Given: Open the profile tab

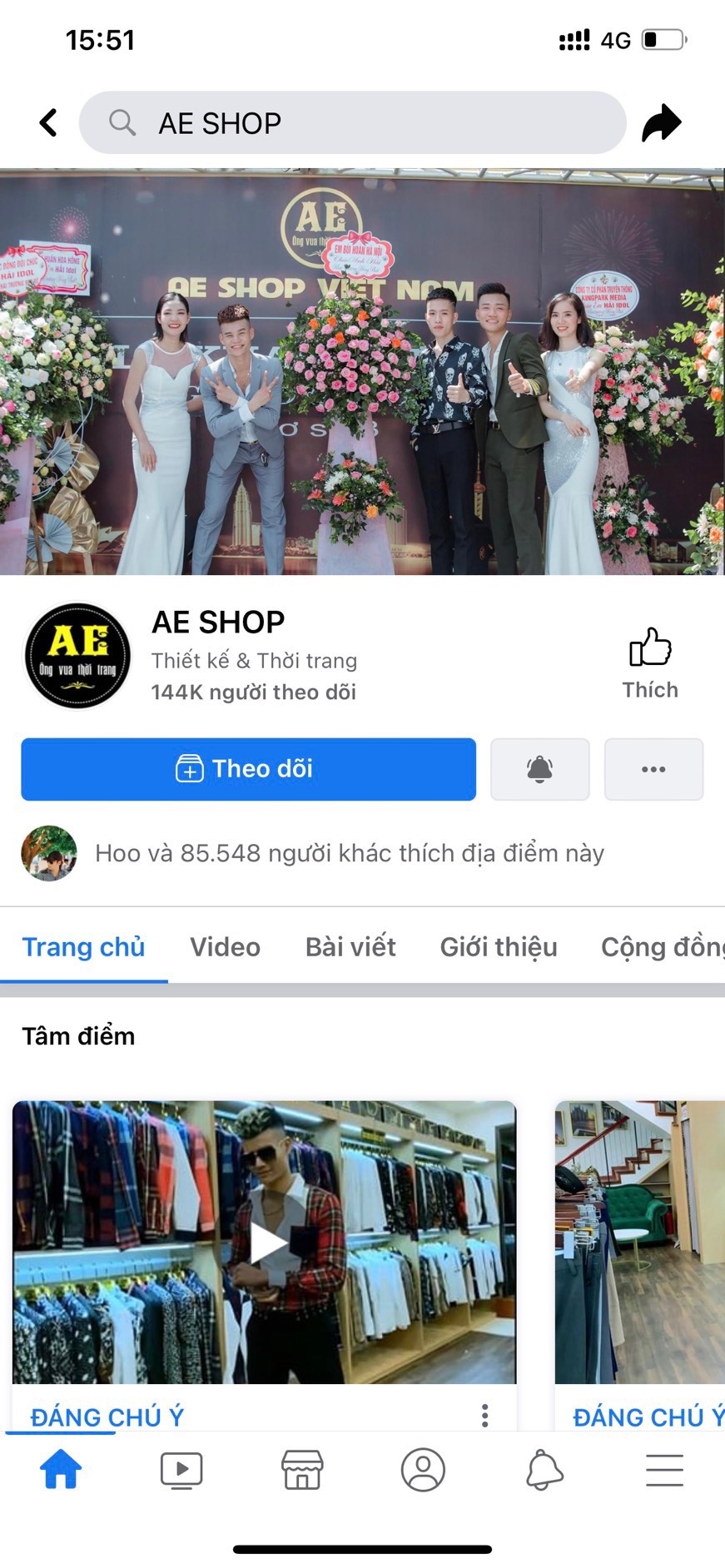Looking at the screenshot, I should pyautogui.click(x=423, y=1469).
